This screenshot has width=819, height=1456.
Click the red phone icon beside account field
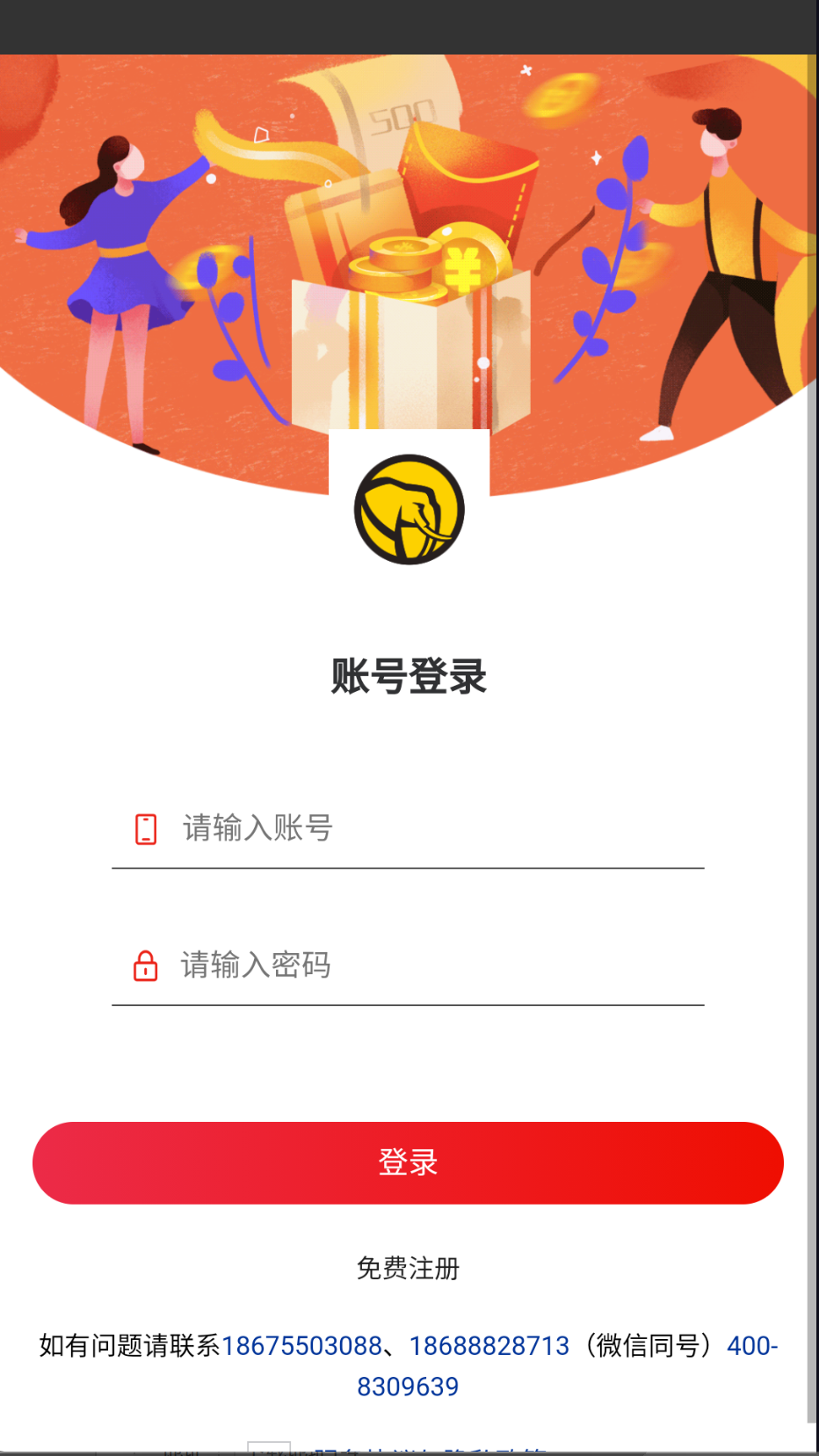click(x=146, y=828)
